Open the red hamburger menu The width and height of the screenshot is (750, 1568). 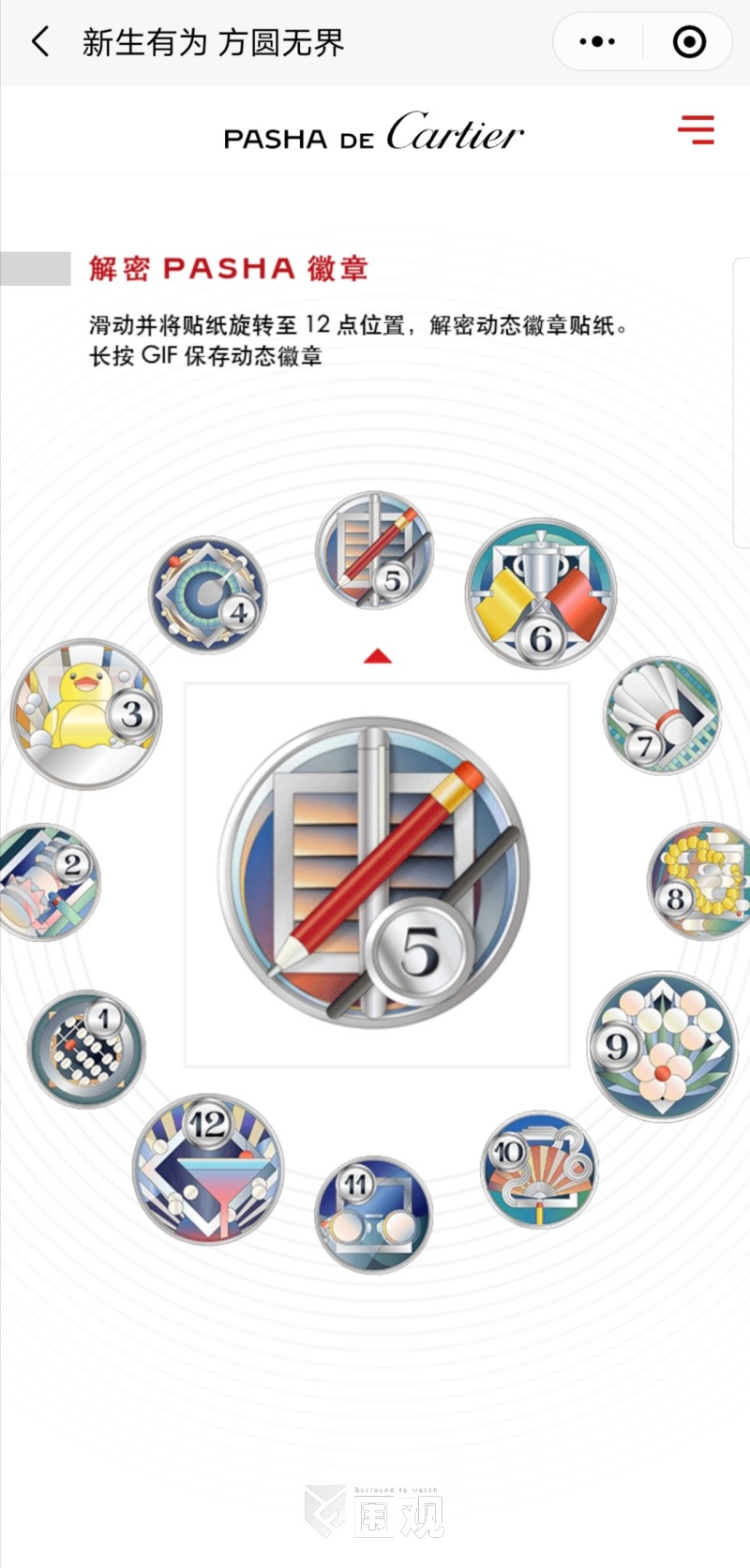(696, 129)
